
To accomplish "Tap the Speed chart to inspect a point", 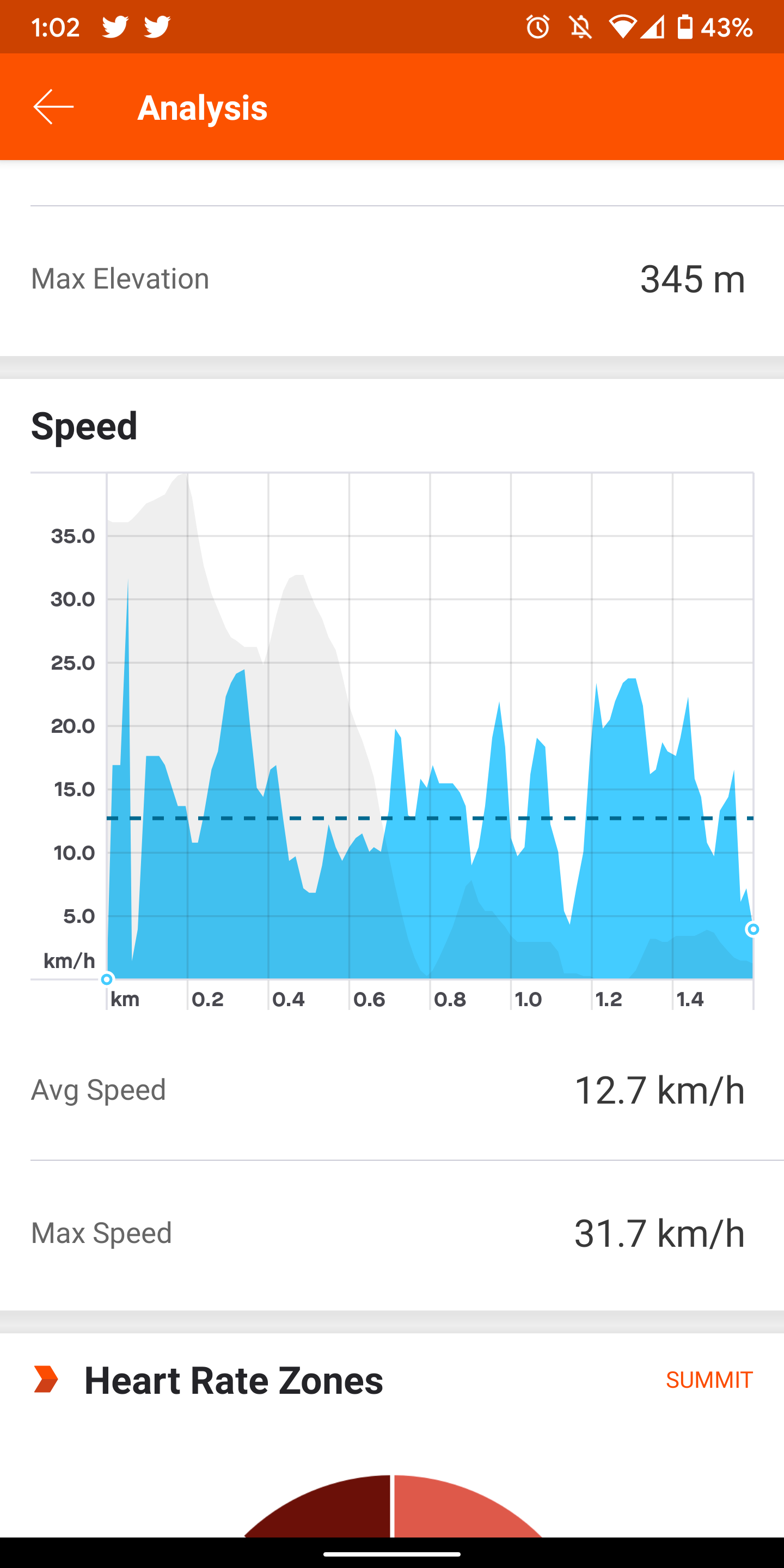I will coord(430,791).
